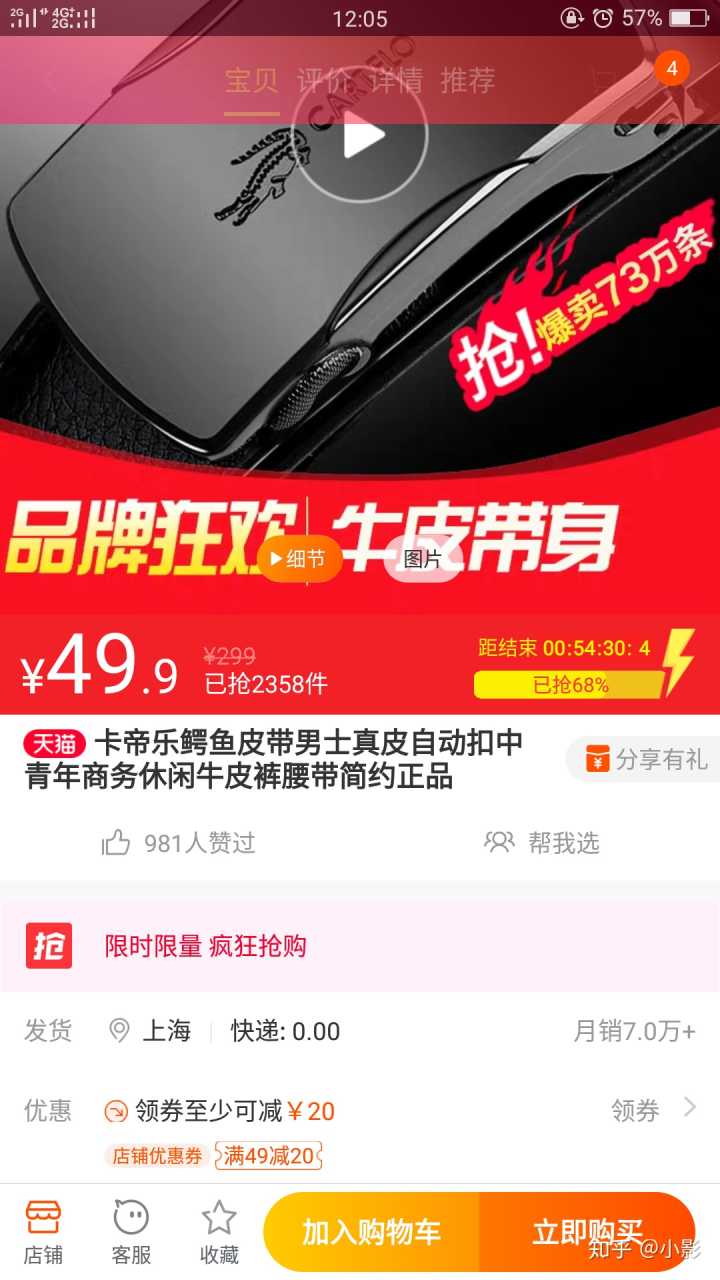Open 分享有礼 share button
The height and width of the screenshot is (1280, 720).
coord(646,760)
